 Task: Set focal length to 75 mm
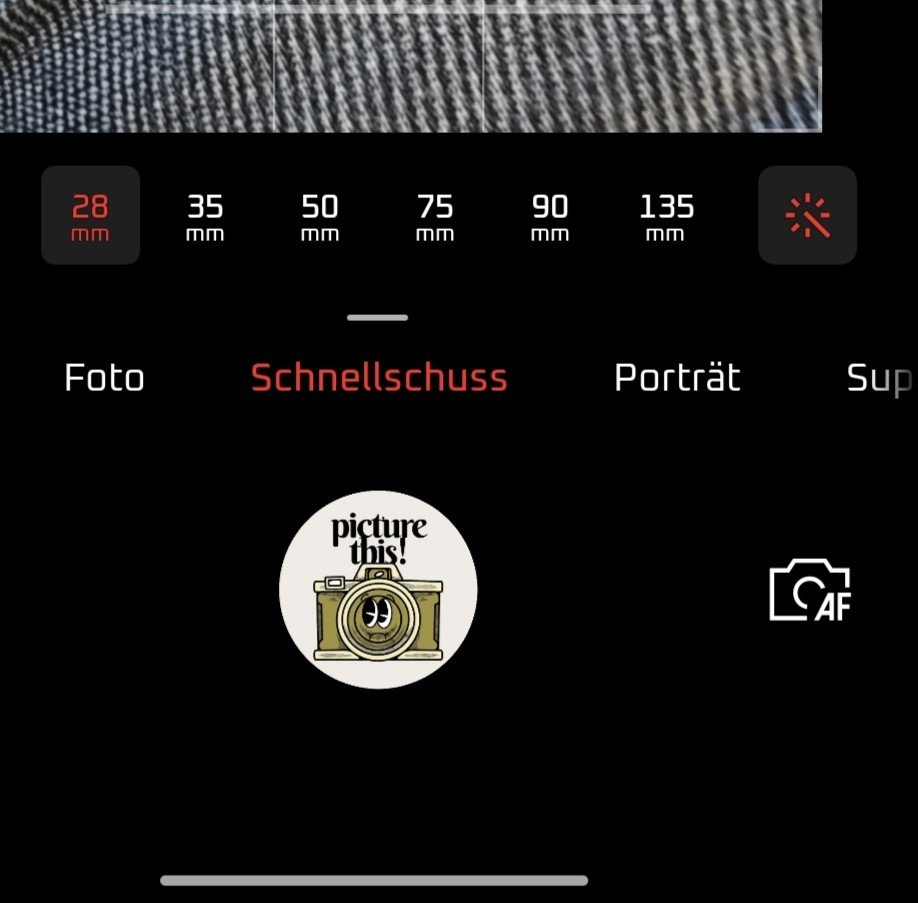(x=435, y=217)
